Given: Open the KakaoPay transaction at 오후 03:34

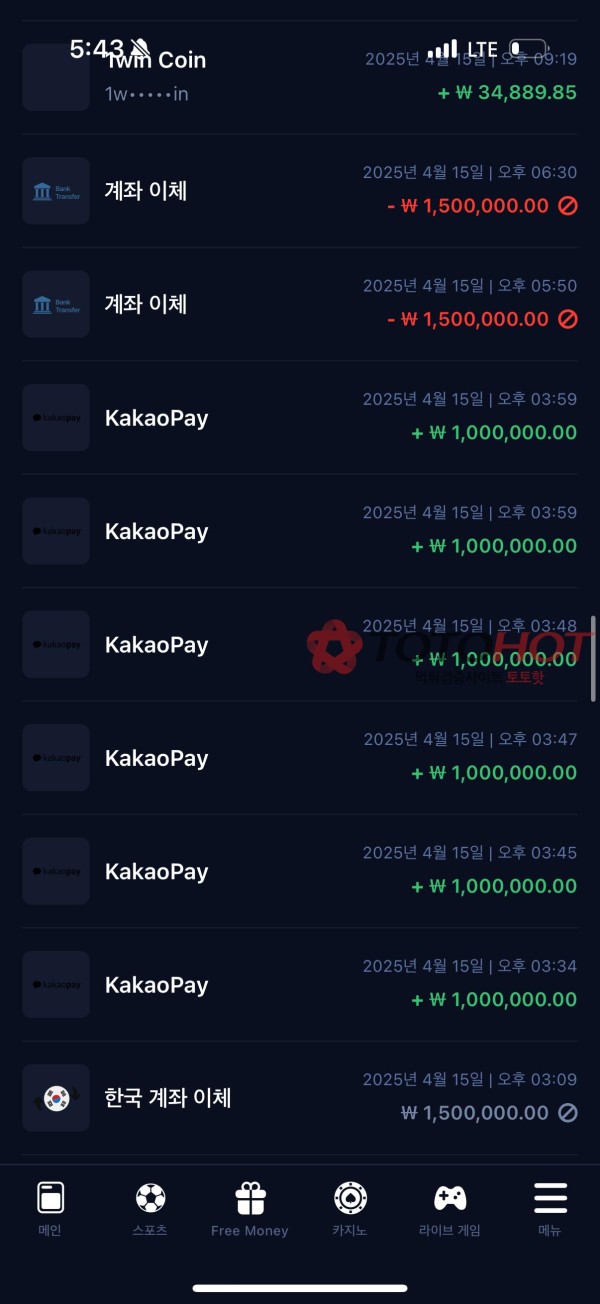Looking at the screenshot, I should (x=300, y=984).
